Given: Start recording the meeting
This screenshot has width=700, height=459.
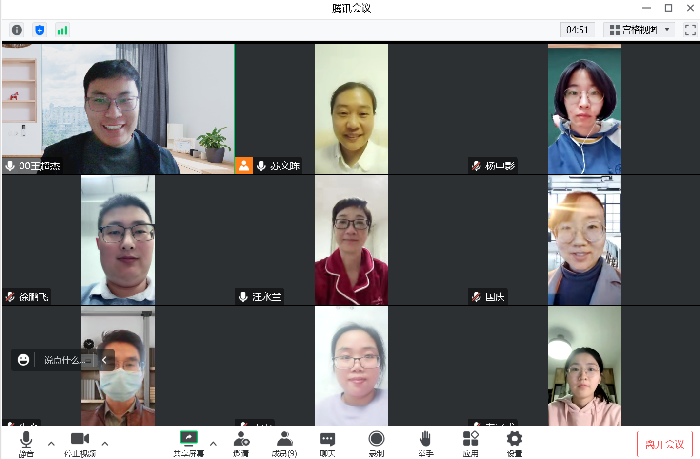Looking at the screenshot, I should point(376,440).
